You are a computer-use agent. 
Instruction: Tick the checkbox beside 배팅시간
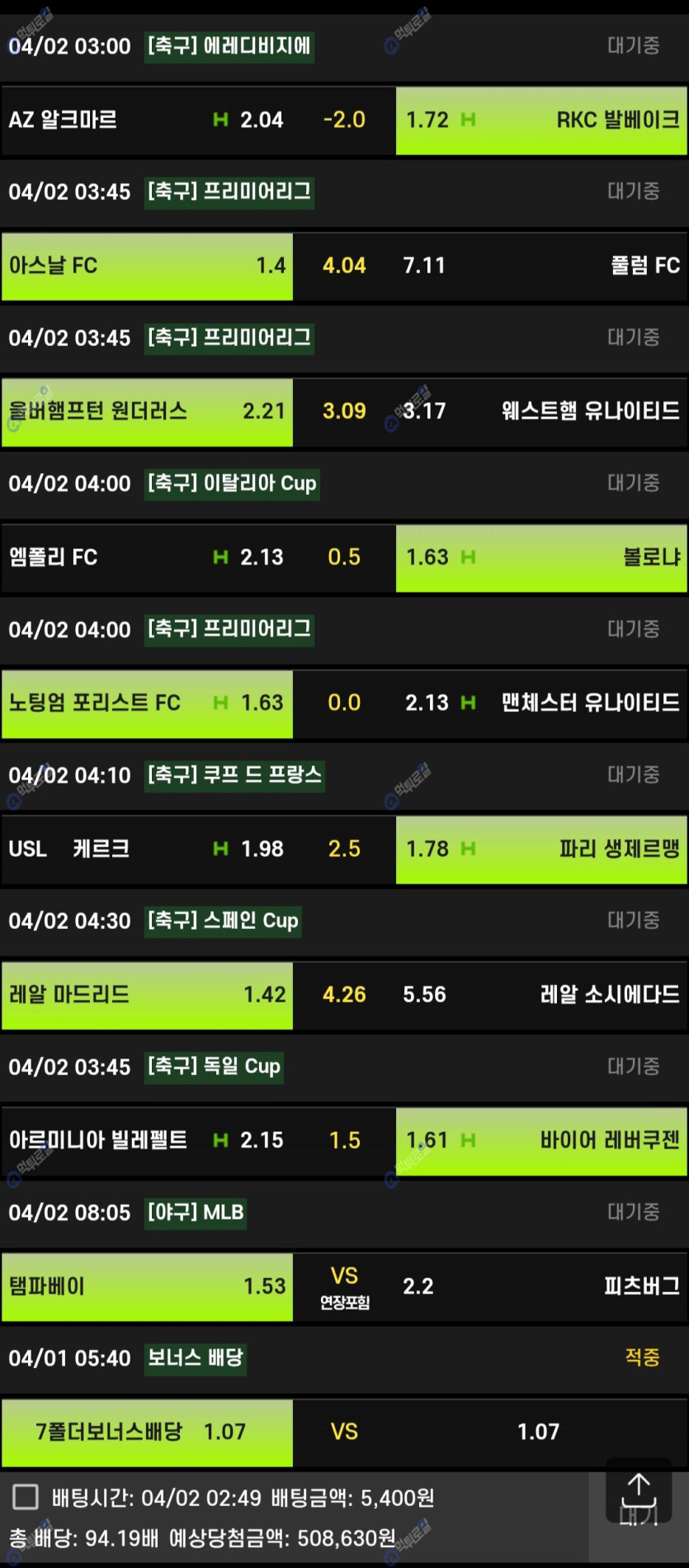[x=26, y=1496]
